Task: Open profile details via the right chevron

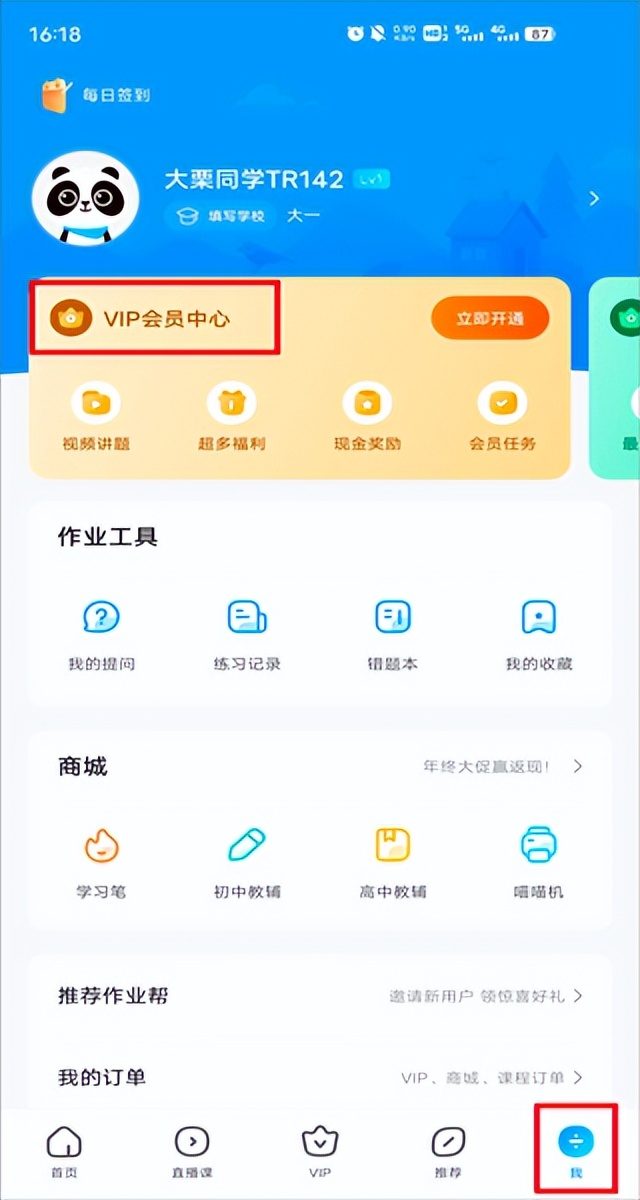Action: 594,198
